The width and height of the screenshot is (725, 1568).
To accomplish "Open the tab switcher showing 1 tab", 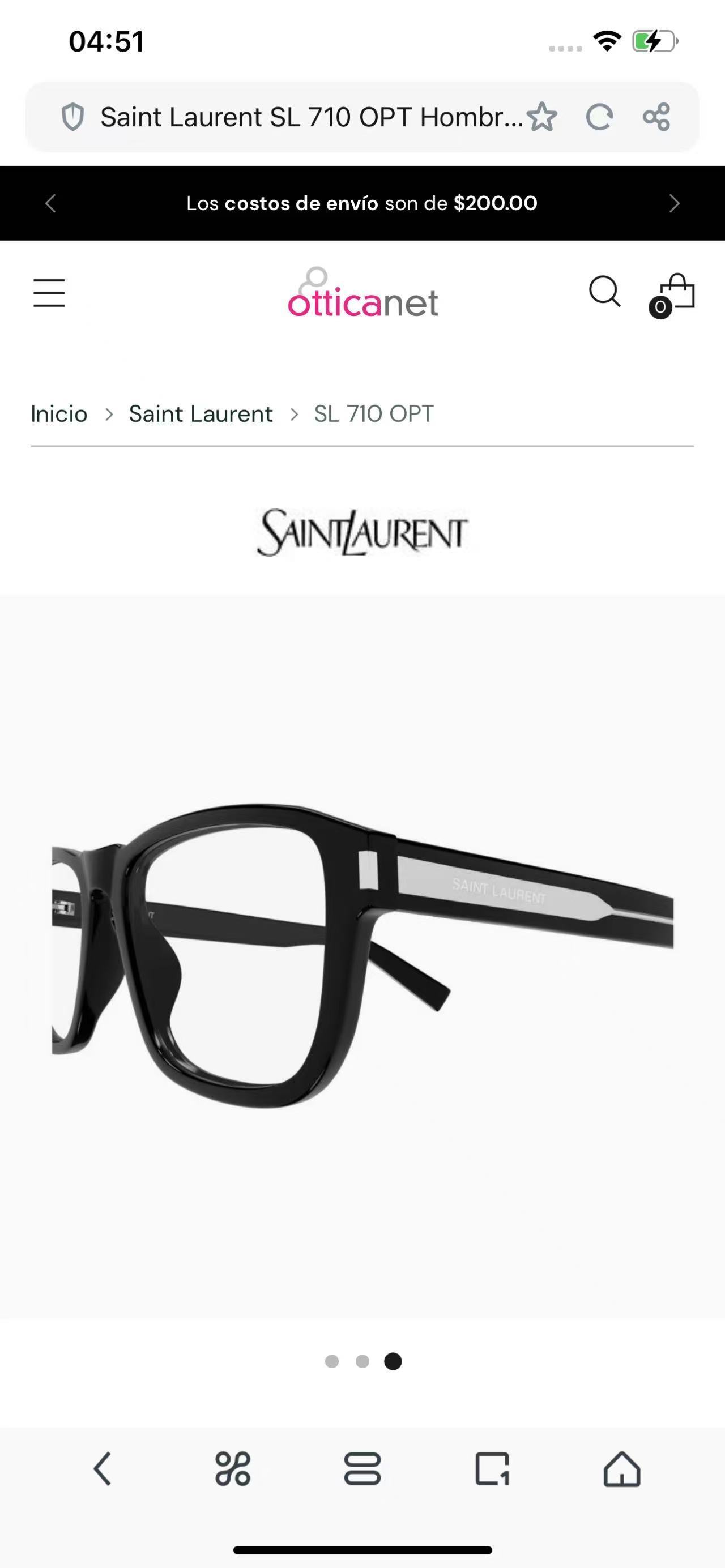I will pos(492,1469).
